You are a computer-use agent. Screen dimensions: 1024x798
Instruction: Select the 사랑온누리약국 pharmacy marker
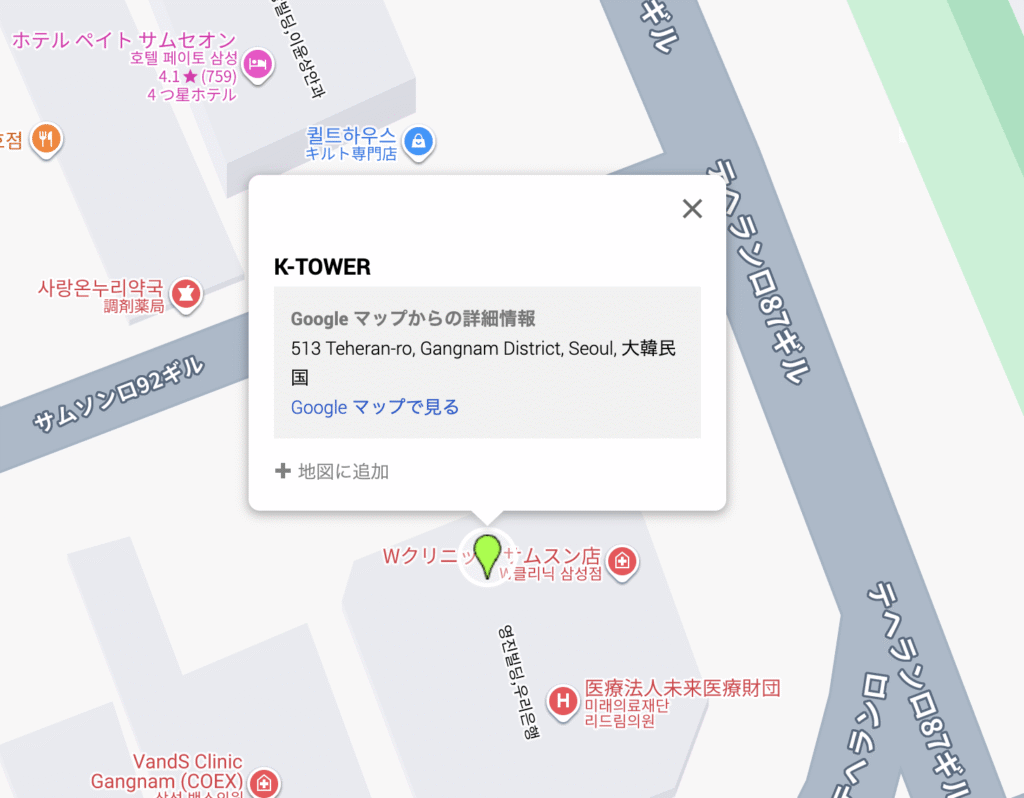pyautogui.click(x=186, y=293)
